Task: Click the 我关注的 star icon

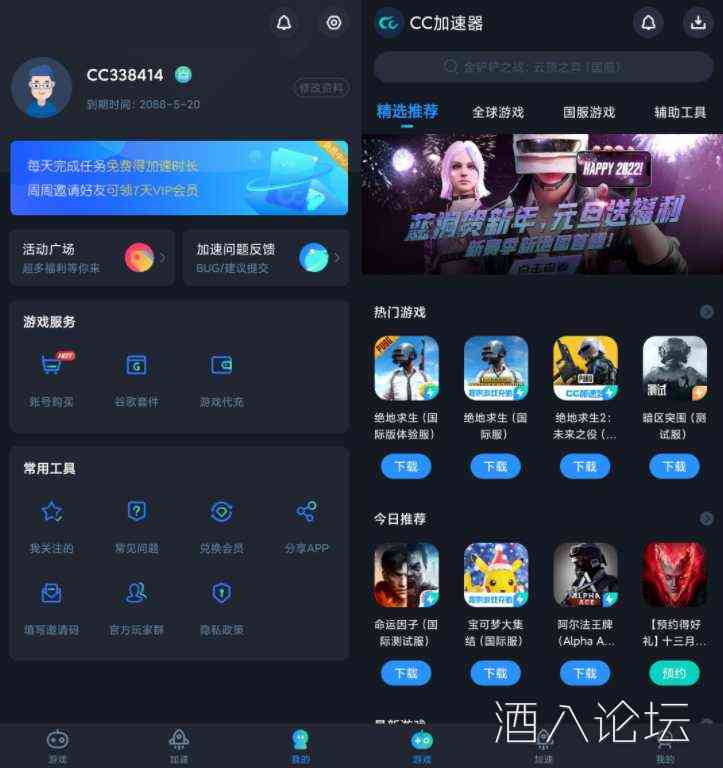Action: (x=52, y=512)
